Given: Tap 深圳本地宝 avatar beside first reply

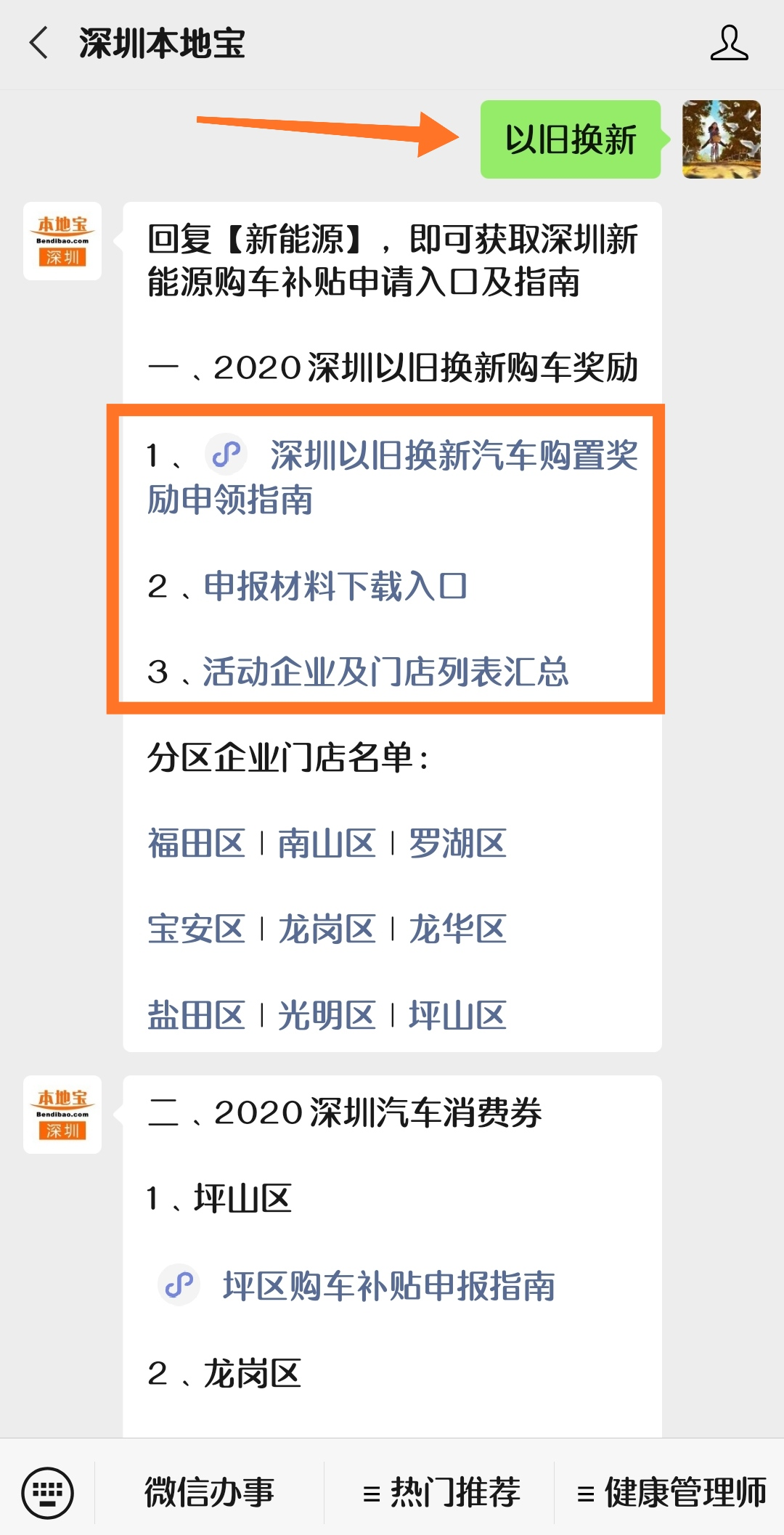Looking at the screenshot, I should tap(62, 241).
